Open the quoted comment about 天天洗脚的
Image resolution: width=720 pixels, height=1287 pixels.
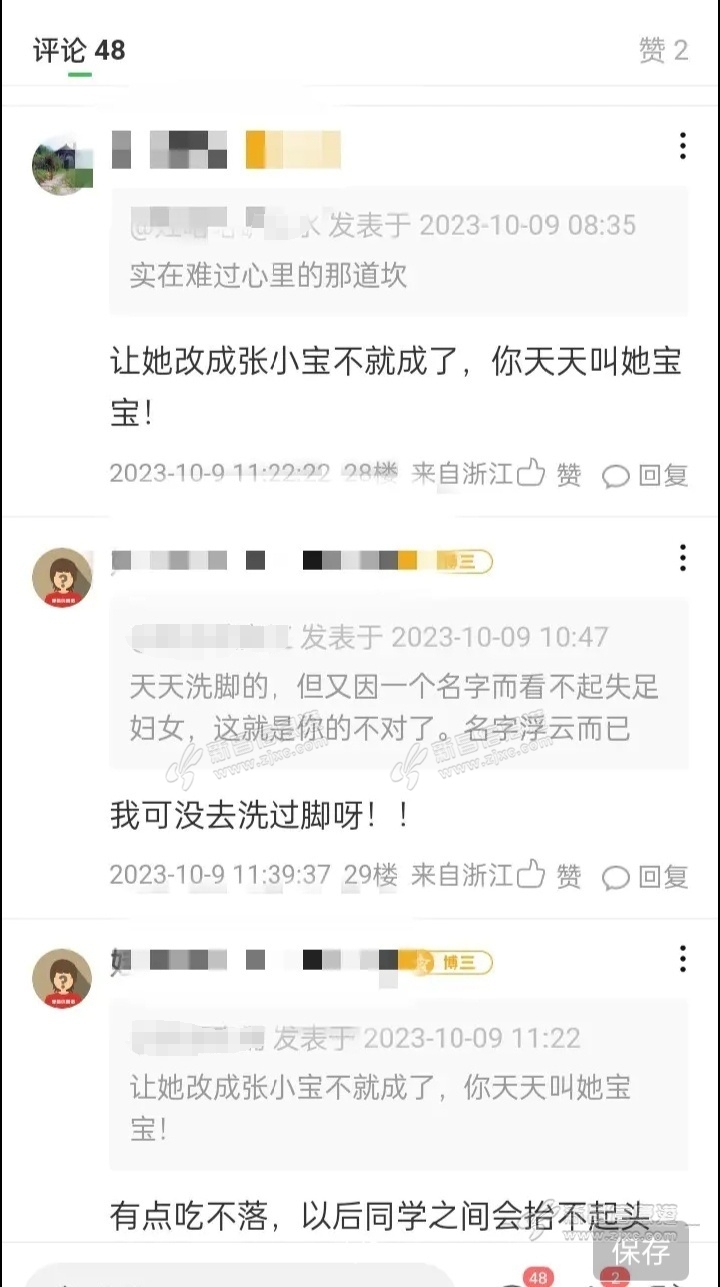398,683
